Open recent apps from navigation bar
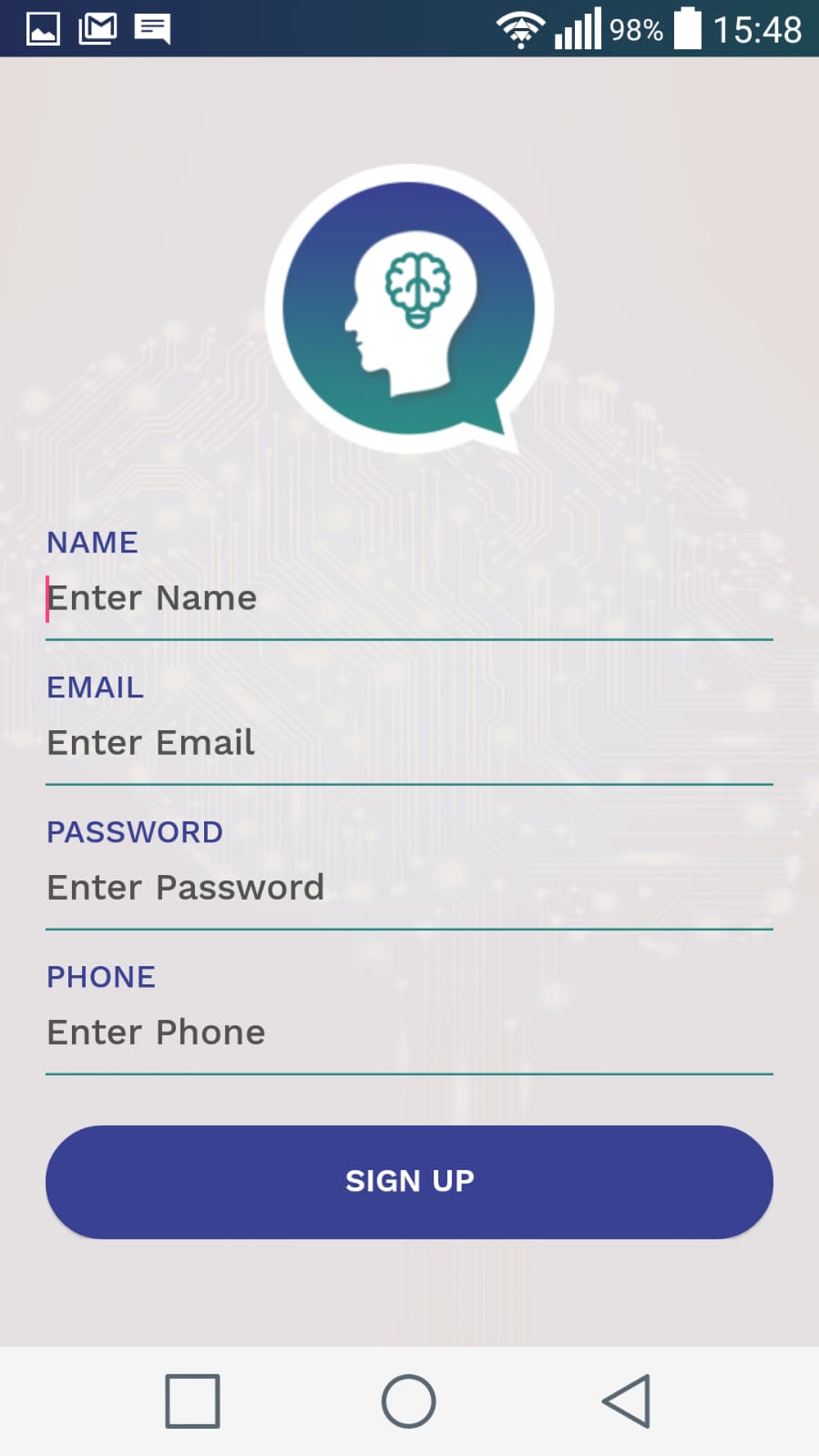The image size is (819, 1456). [x=192, y=1401]
